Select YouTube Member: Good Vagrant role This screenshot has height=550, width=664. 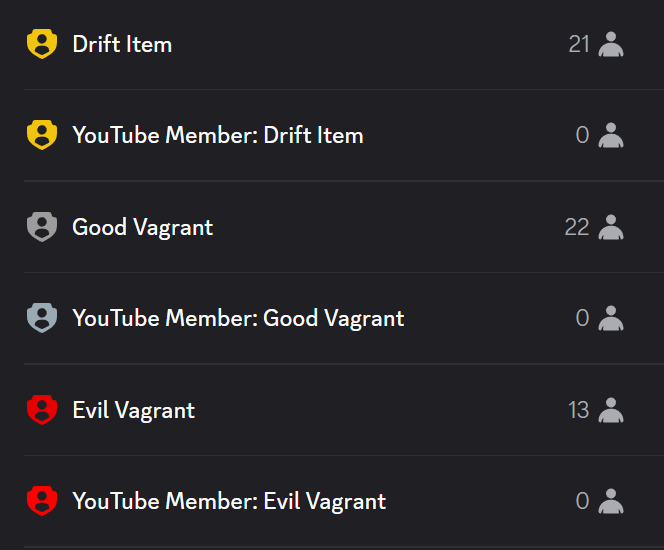238,318
